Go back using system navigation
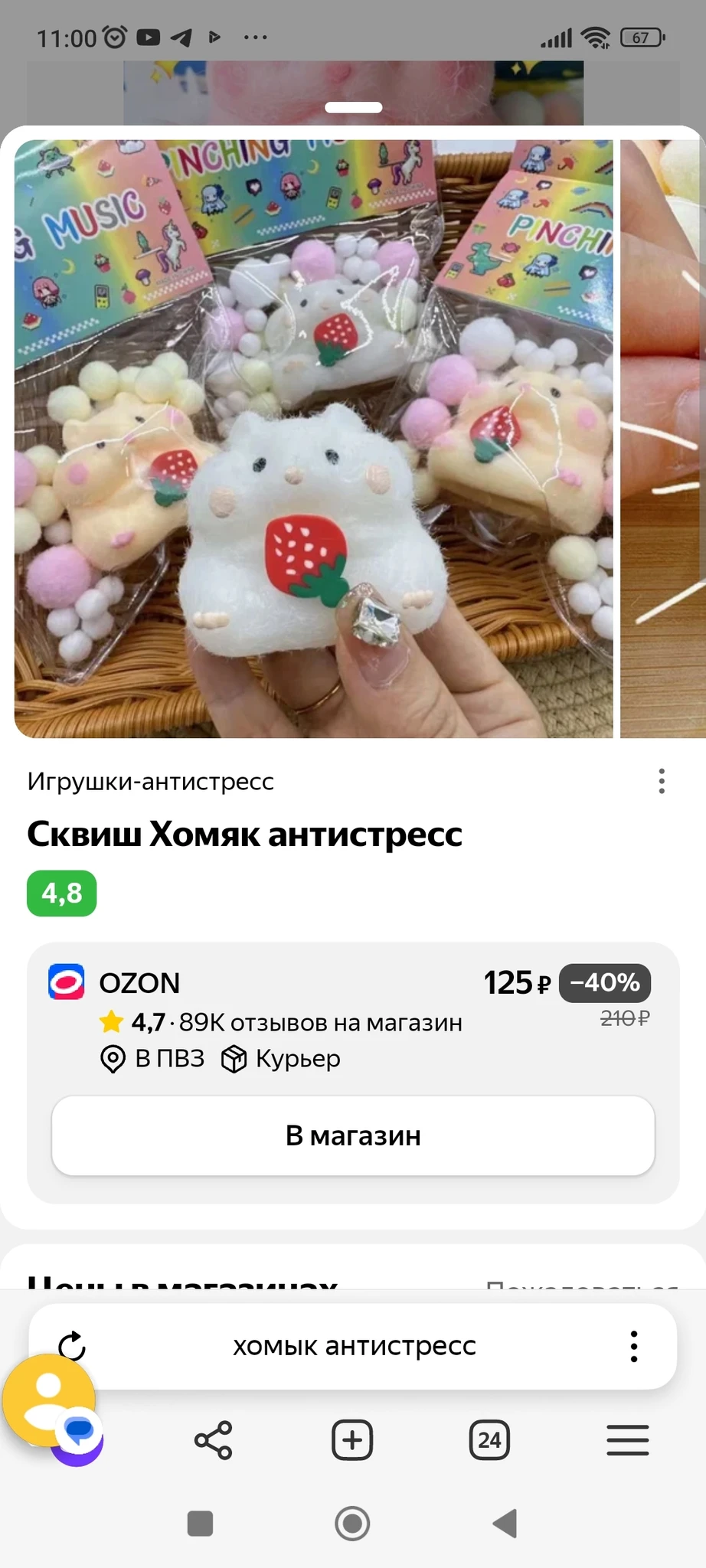The height and width of the screenshot is (1568, 706). (505, 1524)
